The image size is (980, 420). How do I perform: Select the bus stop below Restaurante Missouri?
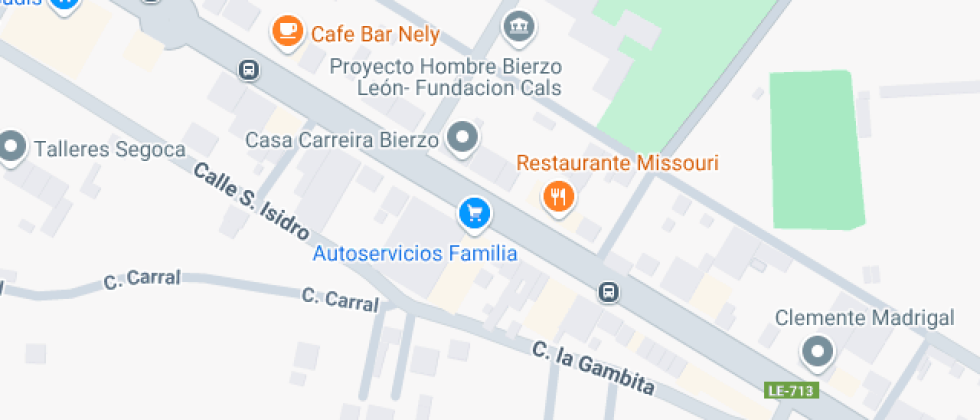[608, 292]
